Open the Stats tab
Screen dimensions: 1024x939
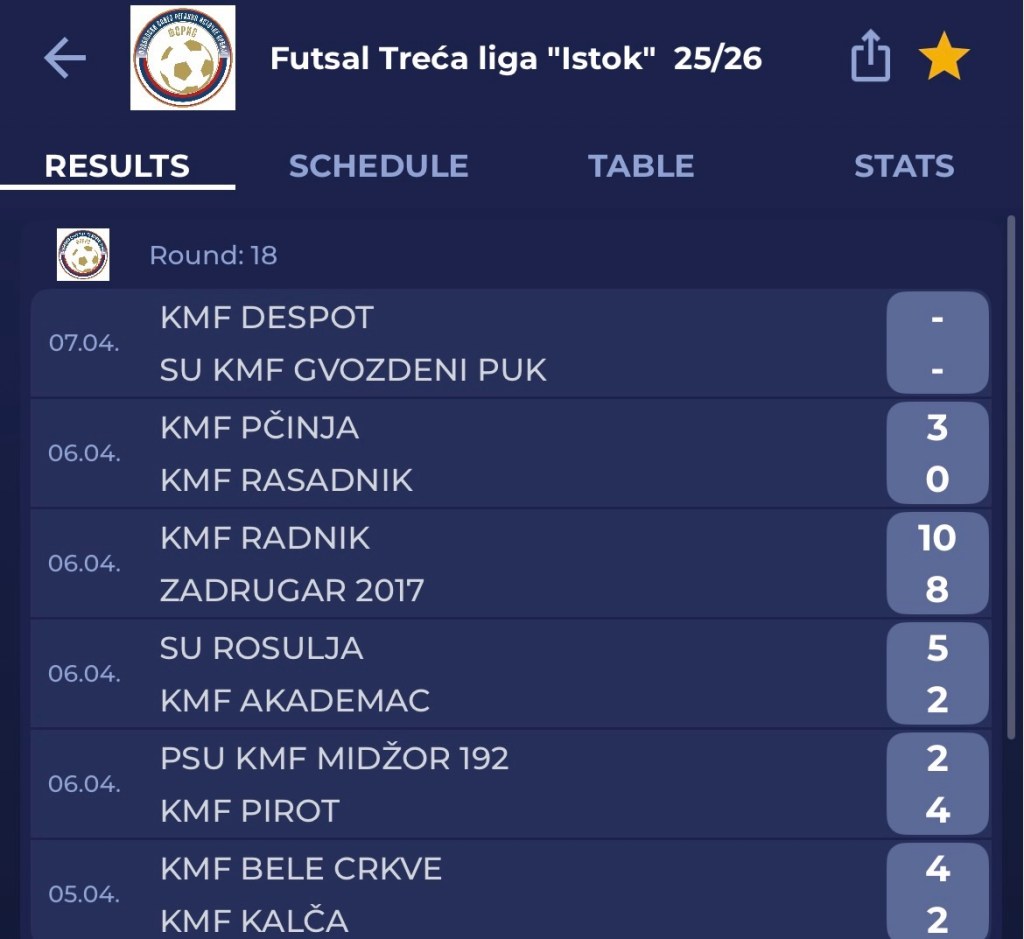click(903, 166)
